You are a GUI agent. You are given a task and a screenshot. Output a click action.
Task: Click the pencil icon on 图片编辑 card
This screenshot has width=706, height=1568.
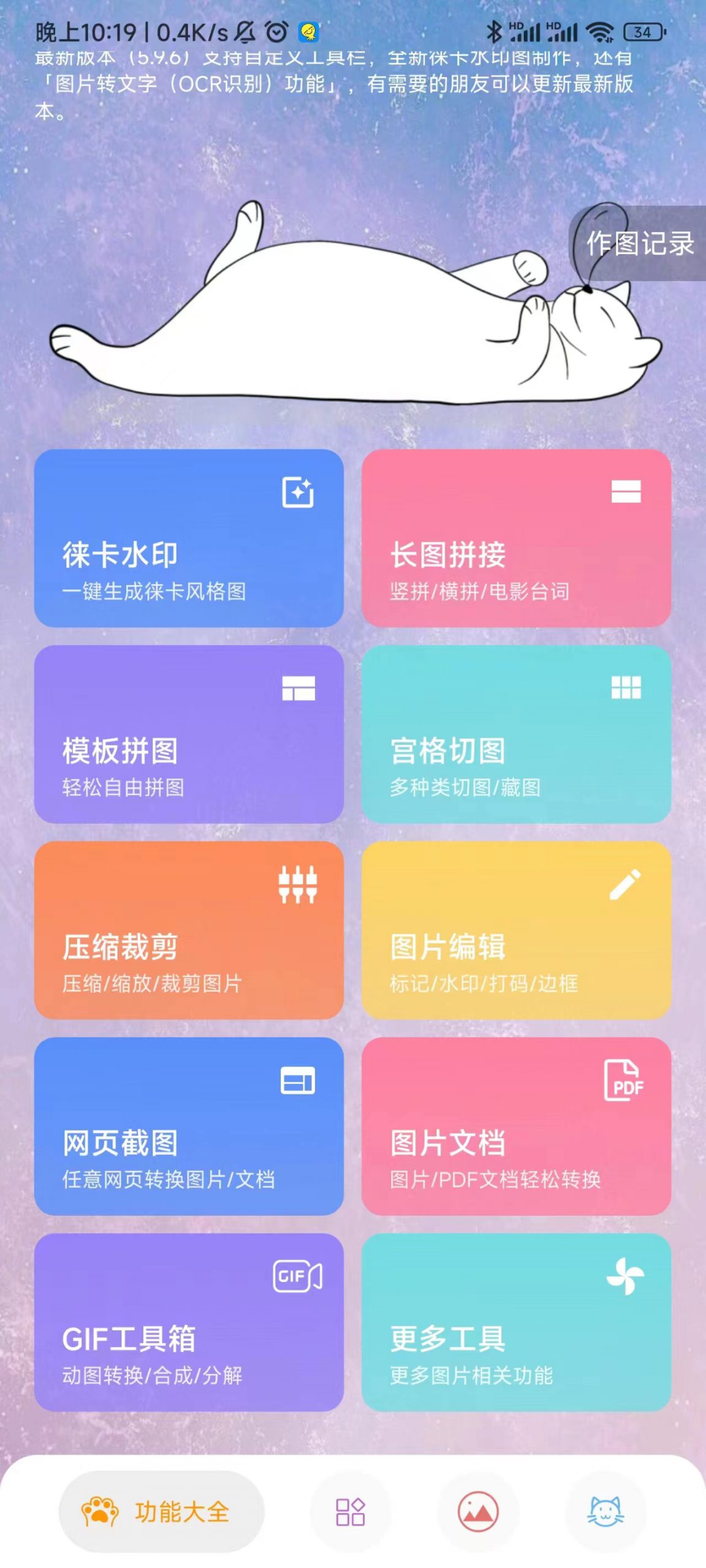coord(624,885)
